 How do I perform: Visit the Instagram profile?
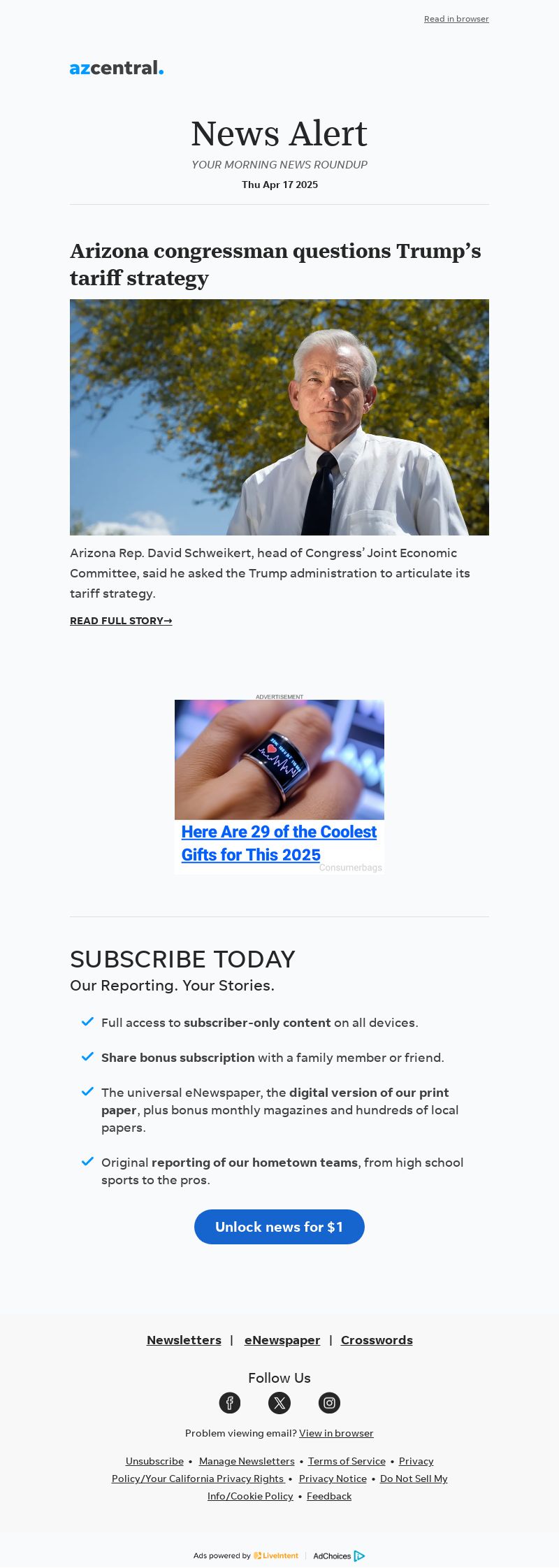[x=329, y=1402]
